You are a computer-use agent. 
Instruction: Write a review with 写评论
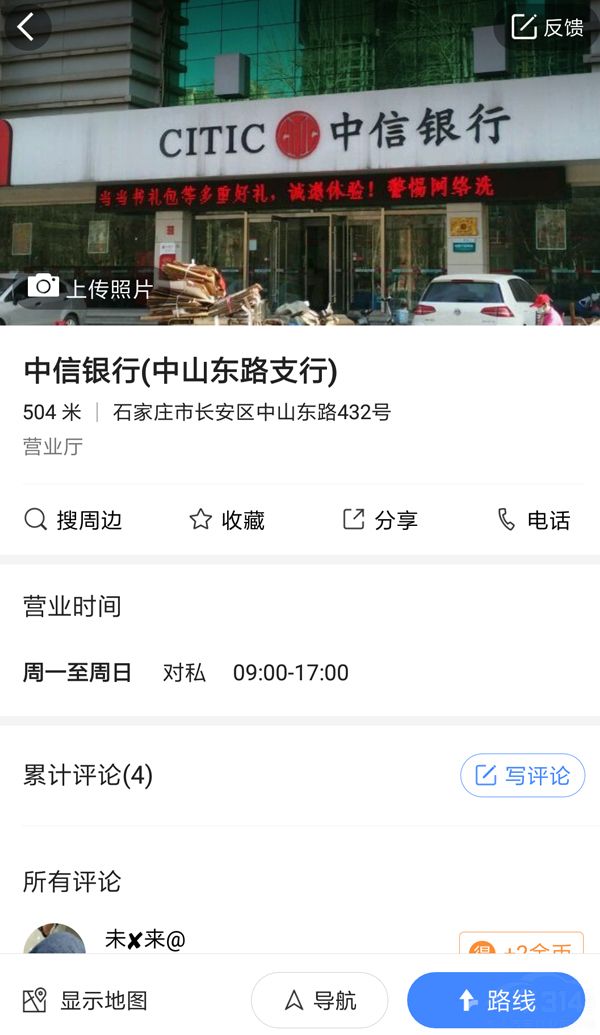click(x=522, y=775)
